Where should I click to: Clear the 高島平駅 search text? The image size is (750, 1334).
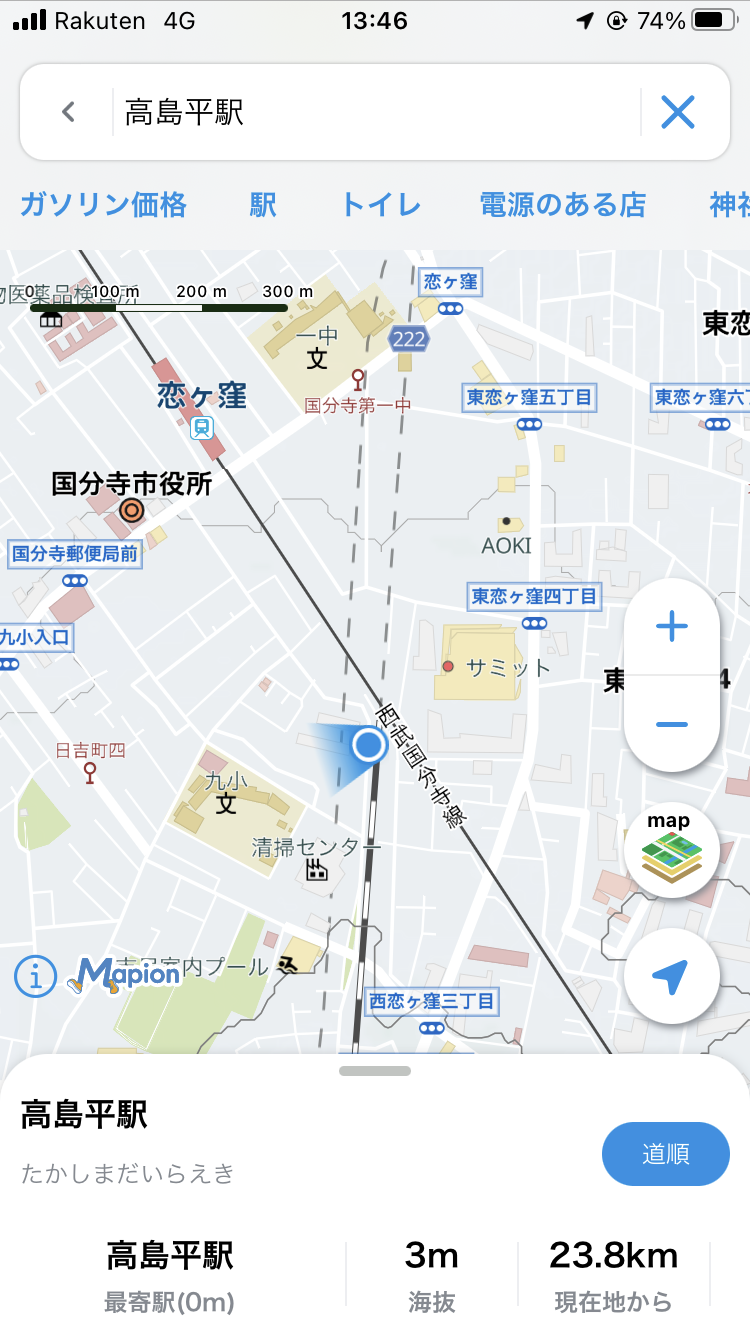677,112
